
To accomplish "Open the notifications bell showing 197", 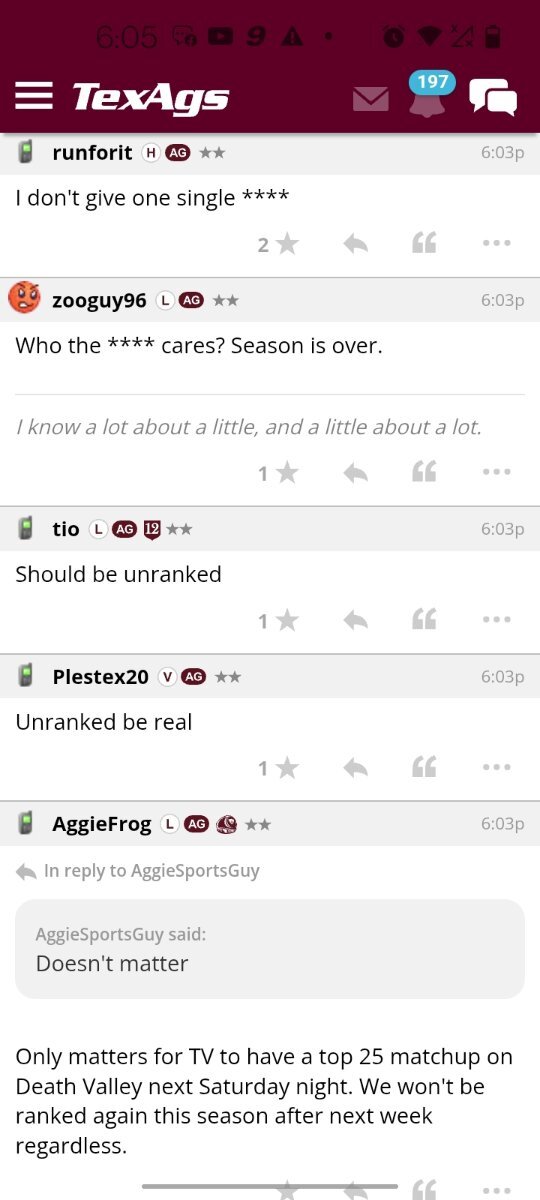I will pos(428,97).
